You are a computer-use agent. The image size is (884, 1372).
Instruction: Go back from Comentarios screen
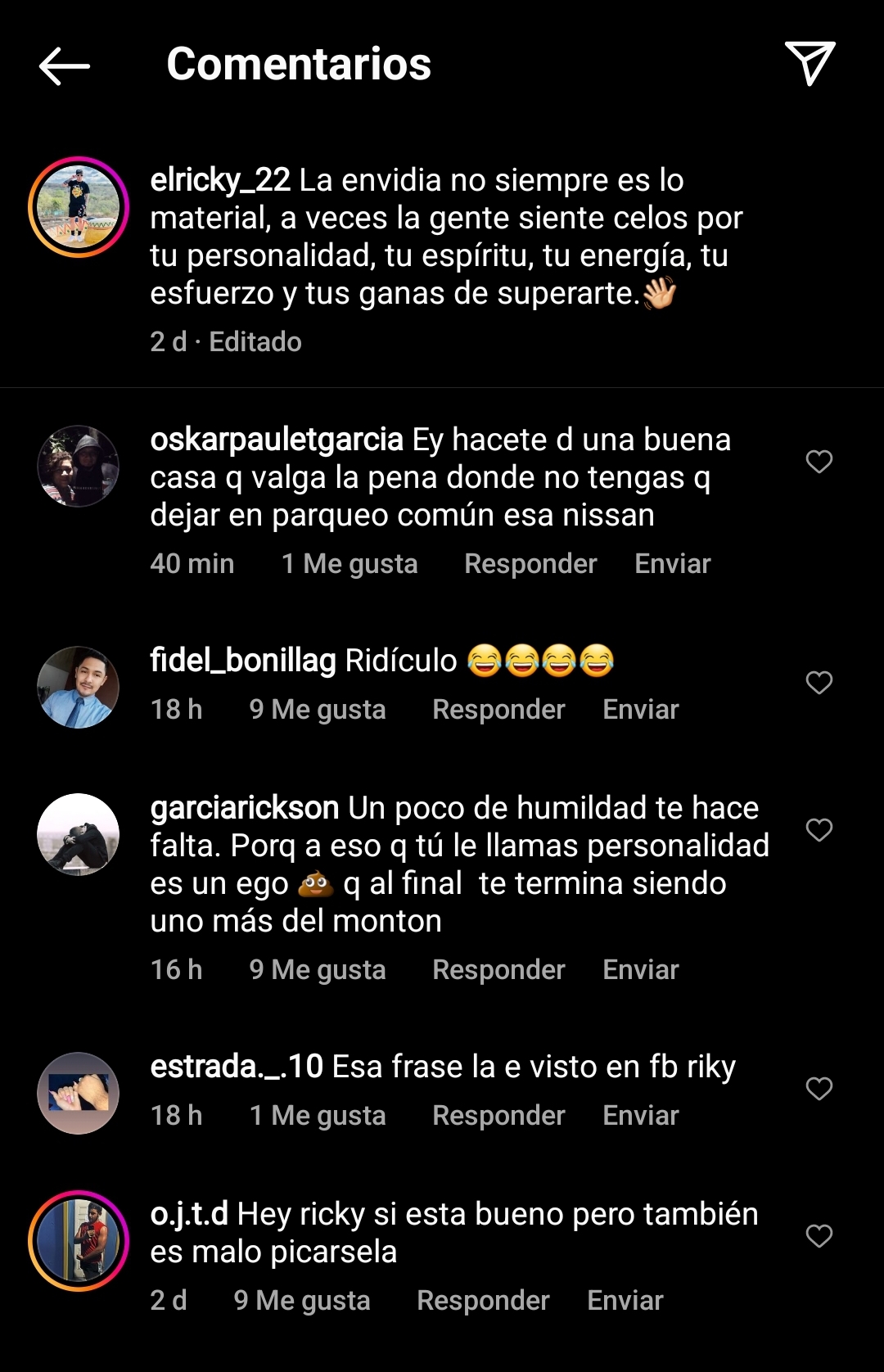[64, 65]
